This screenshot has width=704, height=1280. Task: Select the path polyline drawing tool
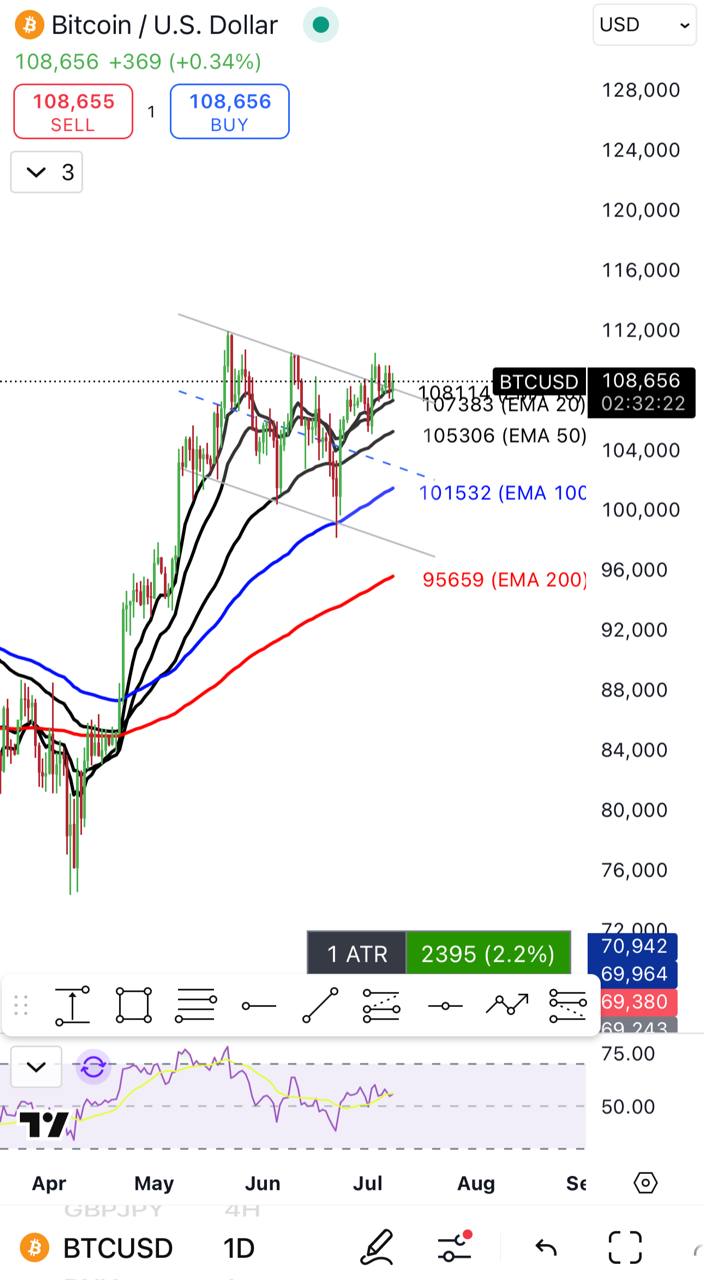(507, 1005)
